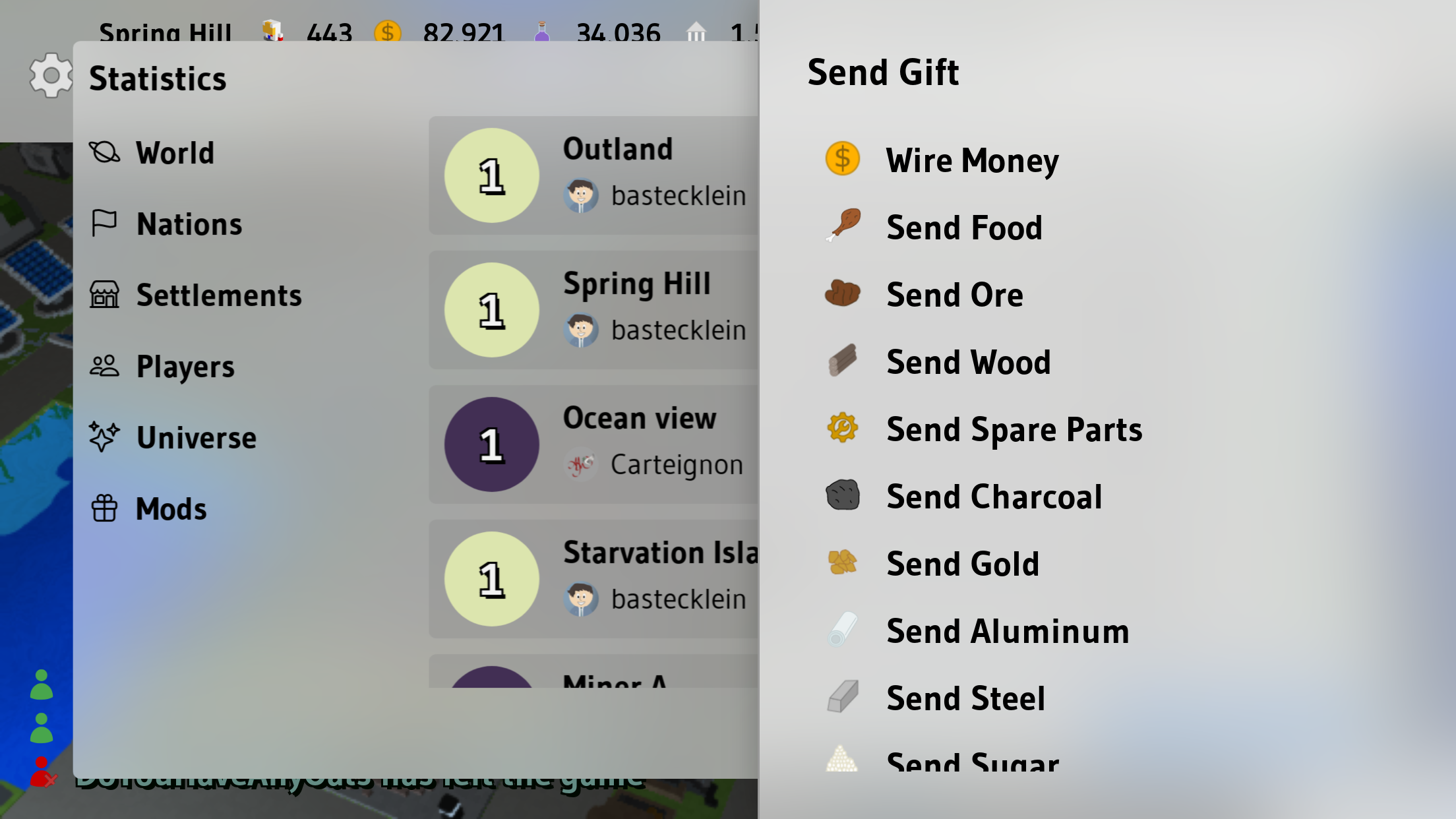
Task: Open Players statistics
Action: pos(185,367)
